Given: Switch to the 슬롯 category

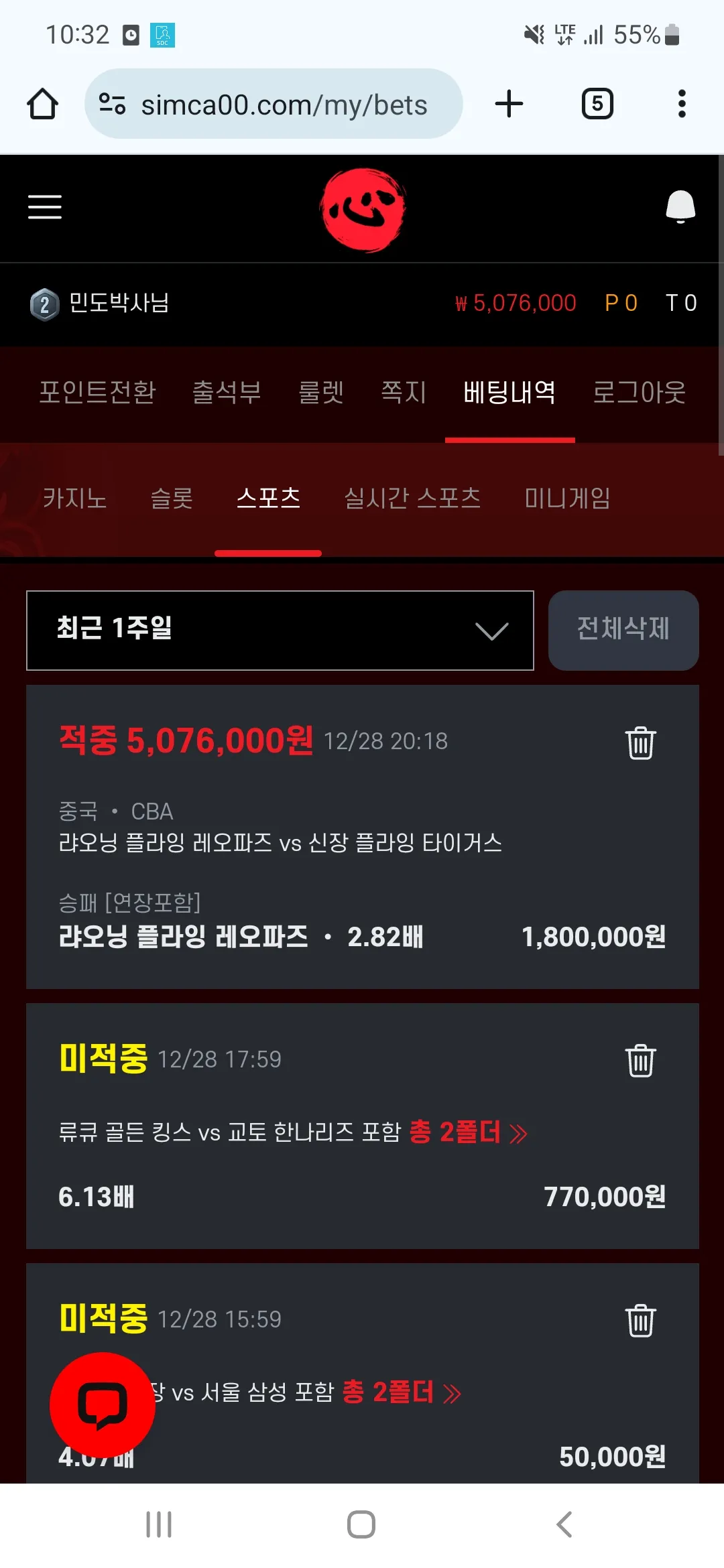Looking at the screenshot, I should pyautogui.click(x=172, y=498).
